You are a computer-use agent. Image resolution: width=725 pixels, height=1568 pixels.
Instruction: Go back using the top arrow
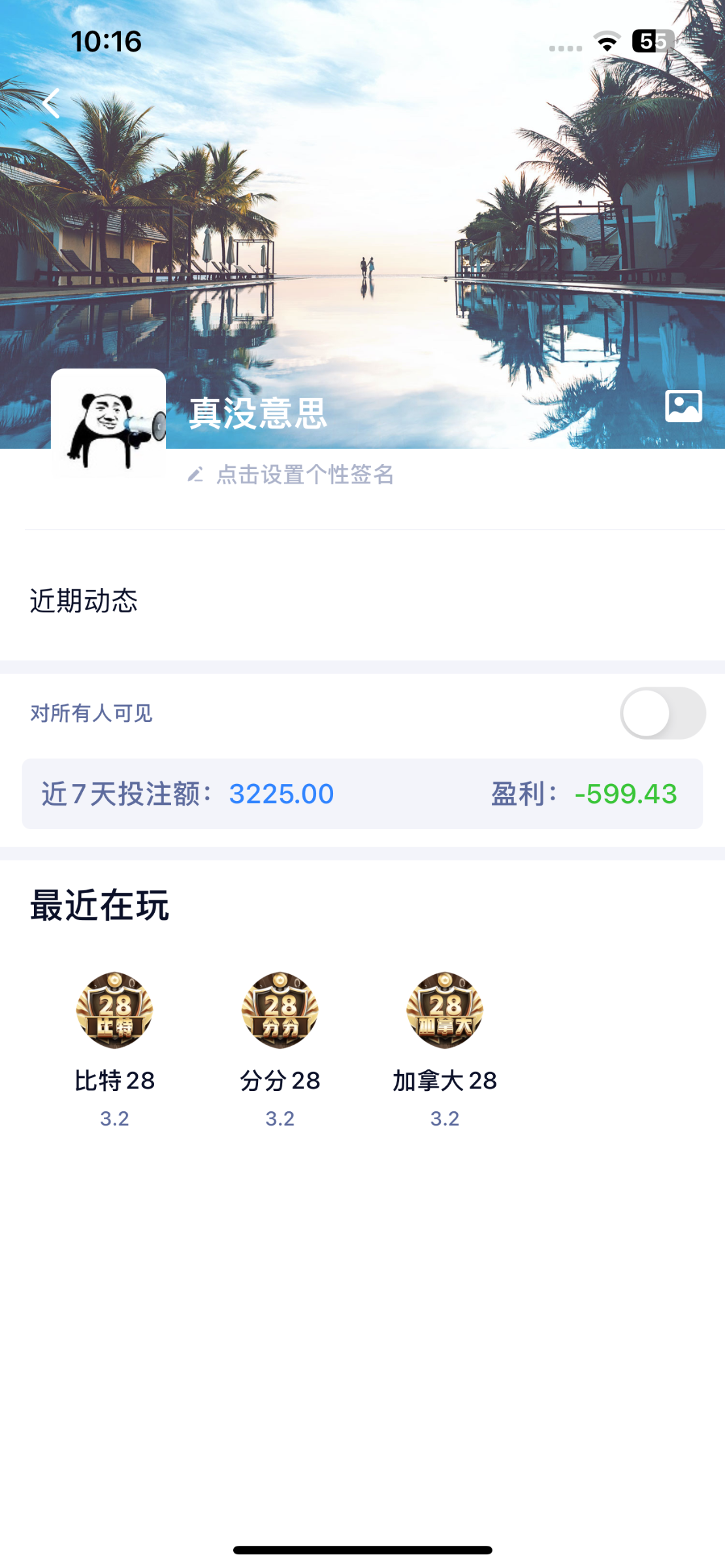pos(52,103)
